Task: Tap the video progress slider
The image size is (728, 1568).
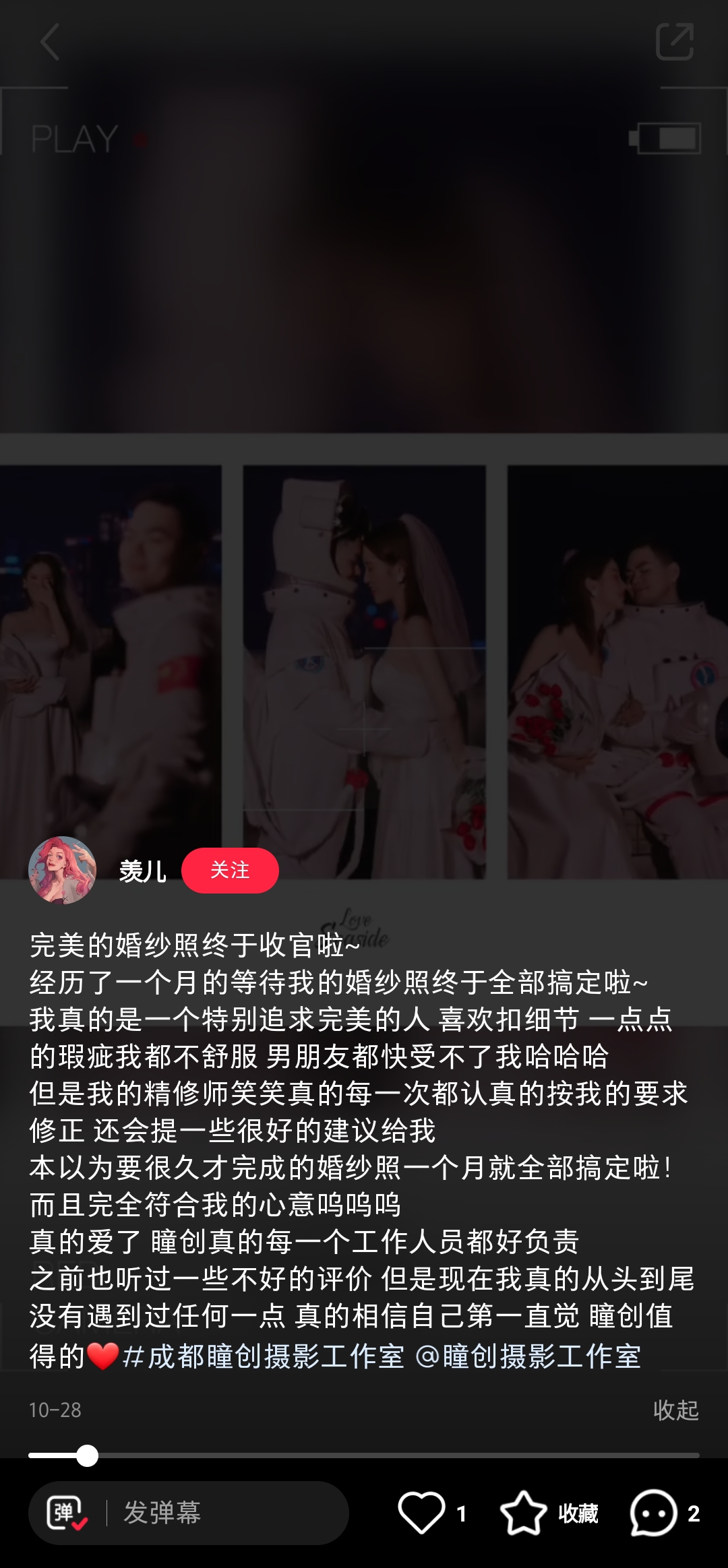Action: 364,1455
